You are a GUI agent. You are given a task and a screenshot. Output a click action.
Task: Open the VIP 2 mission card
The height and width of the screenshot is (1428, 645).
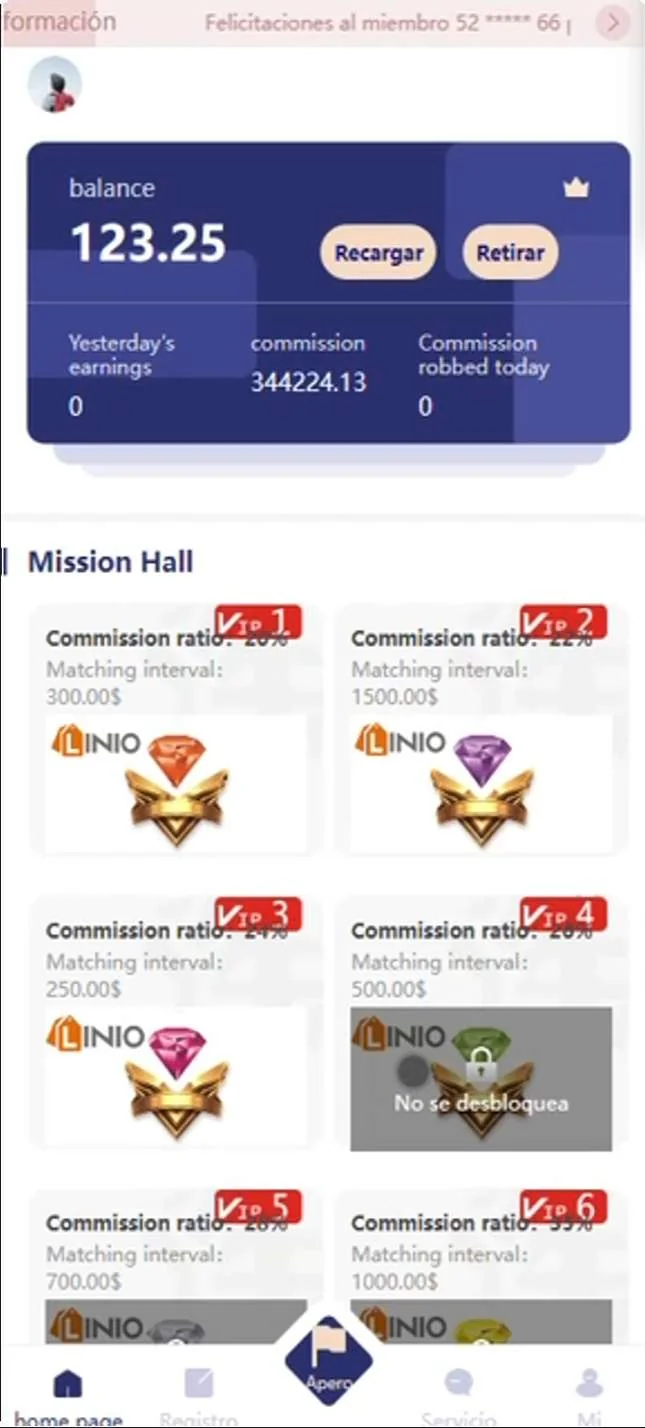tap(481, 730)
